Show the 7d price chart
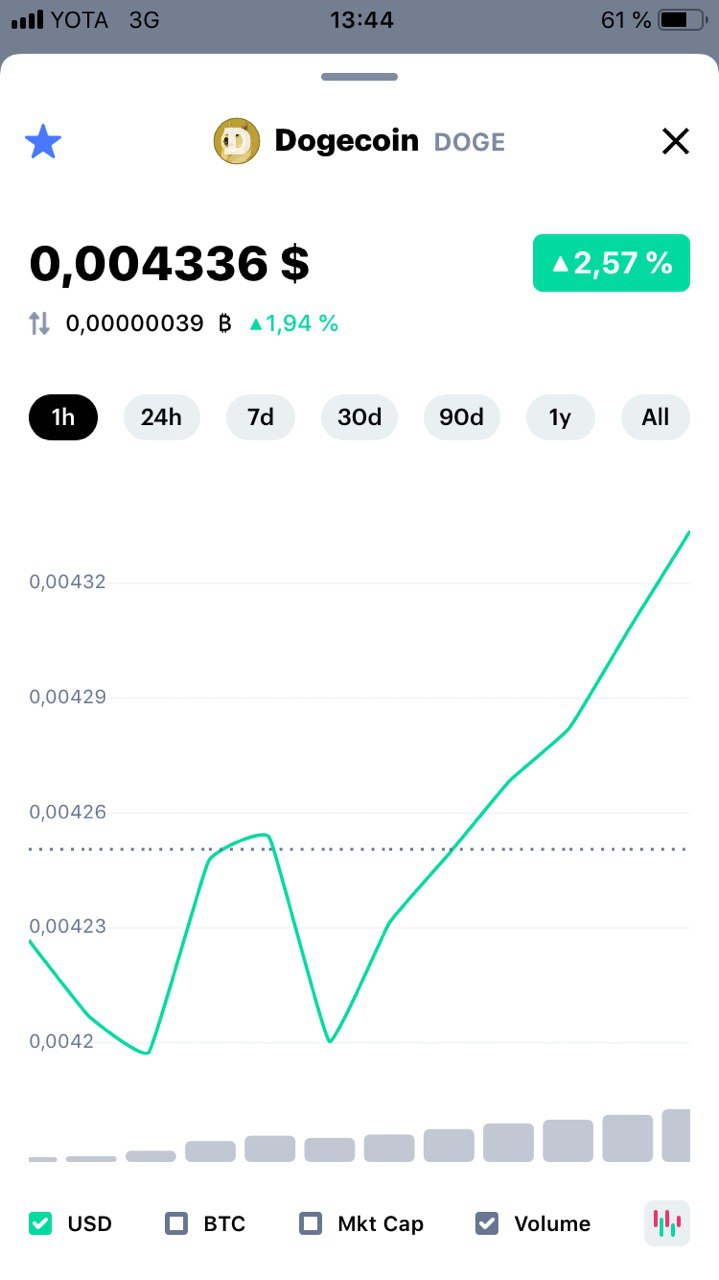The height and width of the screenshot is (1280, 719). click(x=260, y=417)
